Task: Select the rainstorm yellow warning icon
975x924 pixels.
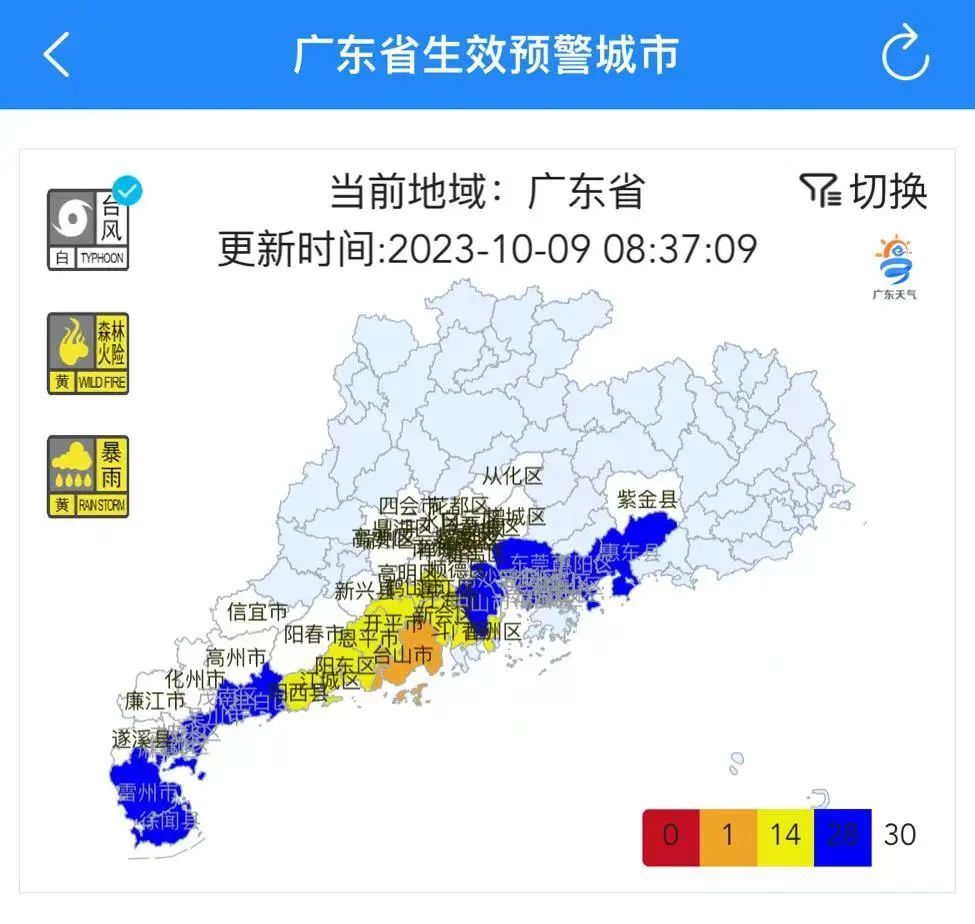Action: tap(88, 477)
